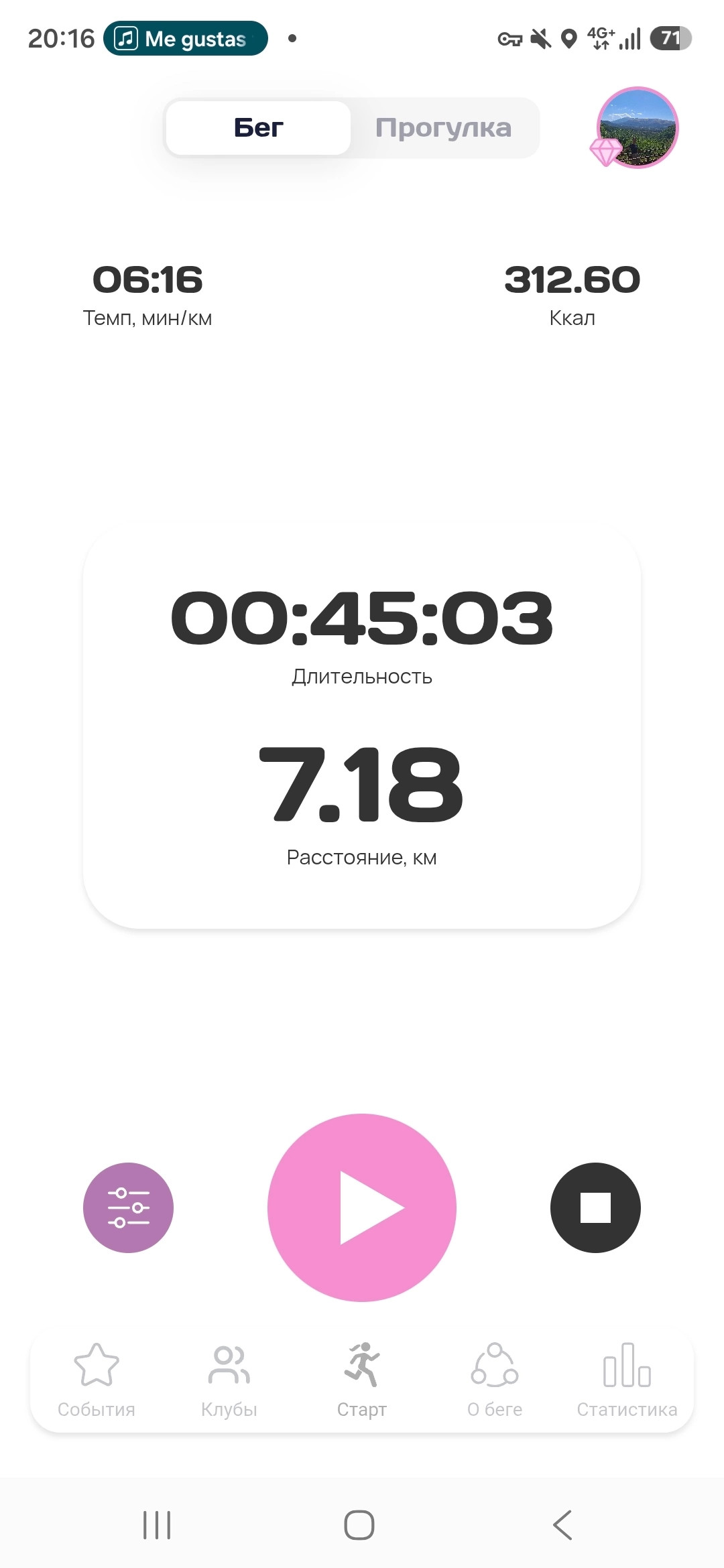
Task: Open the О беге tab
Action: (495, 1380)
